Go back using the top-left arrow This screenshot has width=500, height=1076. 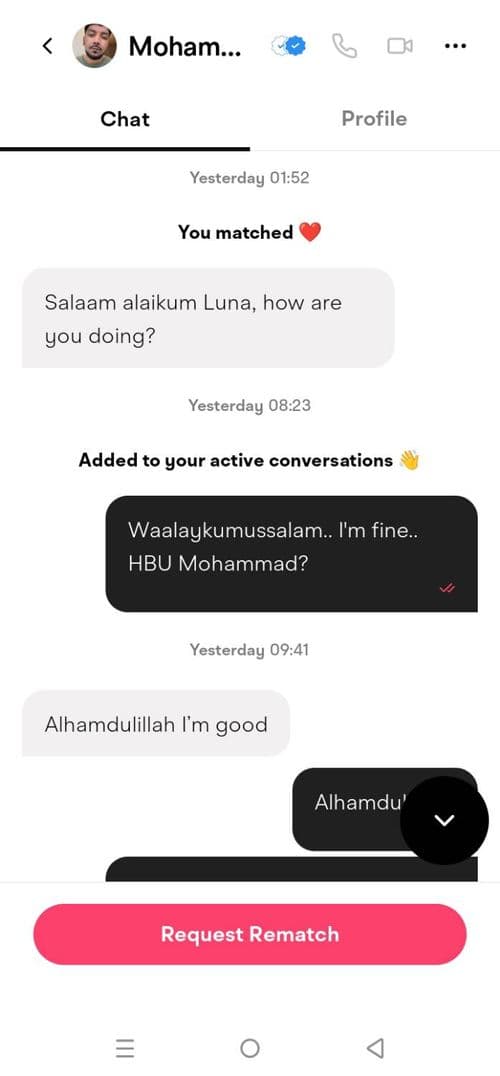[47, 46]
